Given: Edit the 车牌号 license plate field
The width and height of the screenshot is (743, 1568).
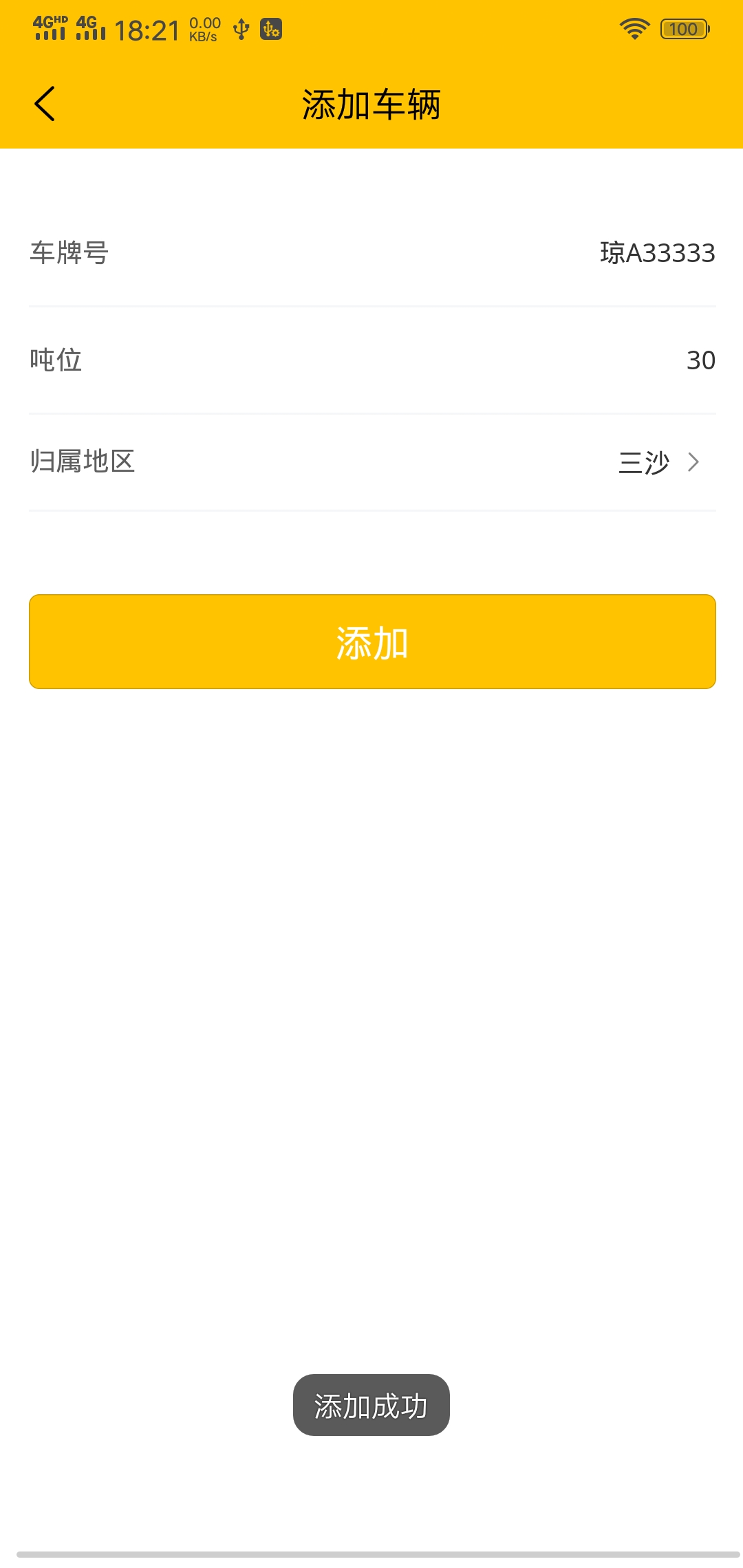Looking at the screenshot, I should point(656,253).
